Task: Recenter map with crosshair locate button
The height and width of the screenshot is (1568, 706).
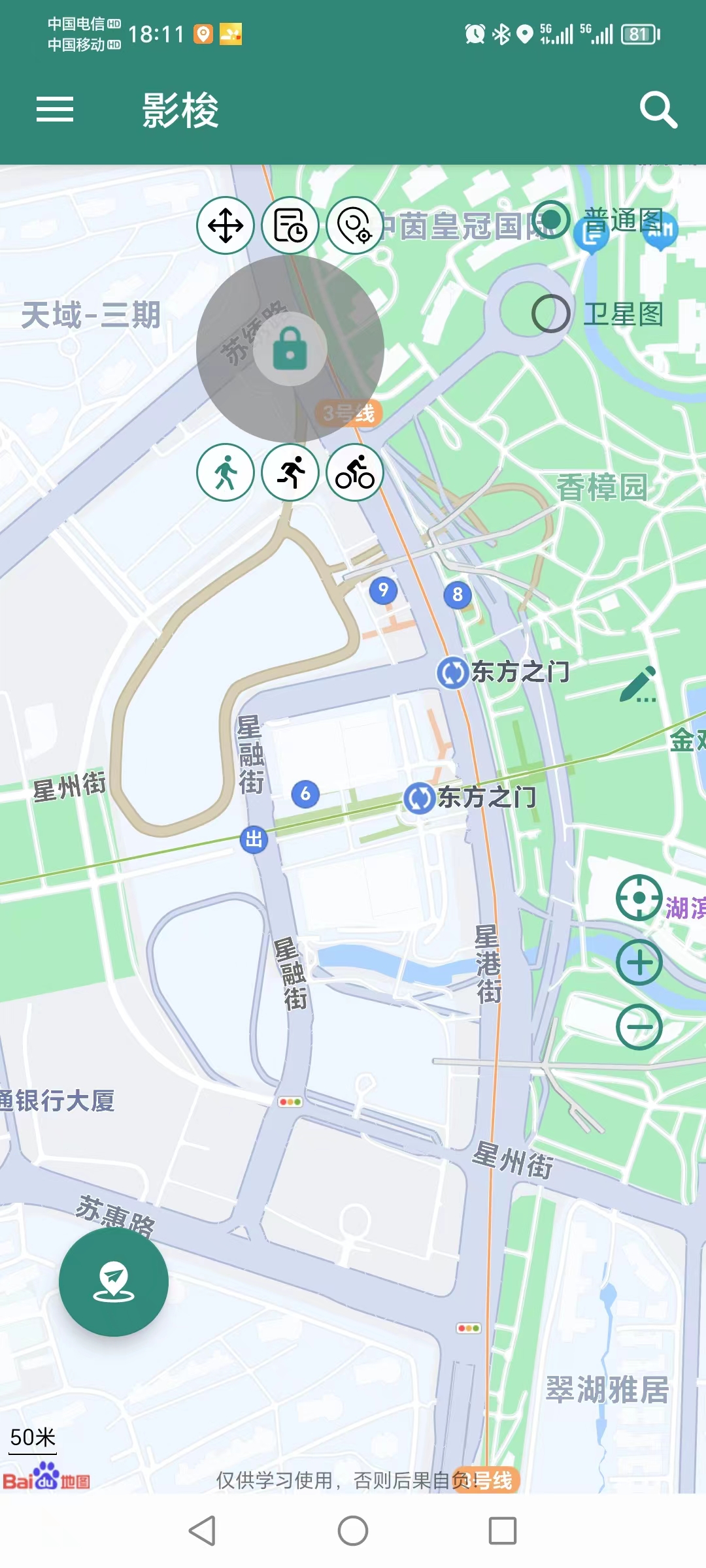Action: point(639,898)
